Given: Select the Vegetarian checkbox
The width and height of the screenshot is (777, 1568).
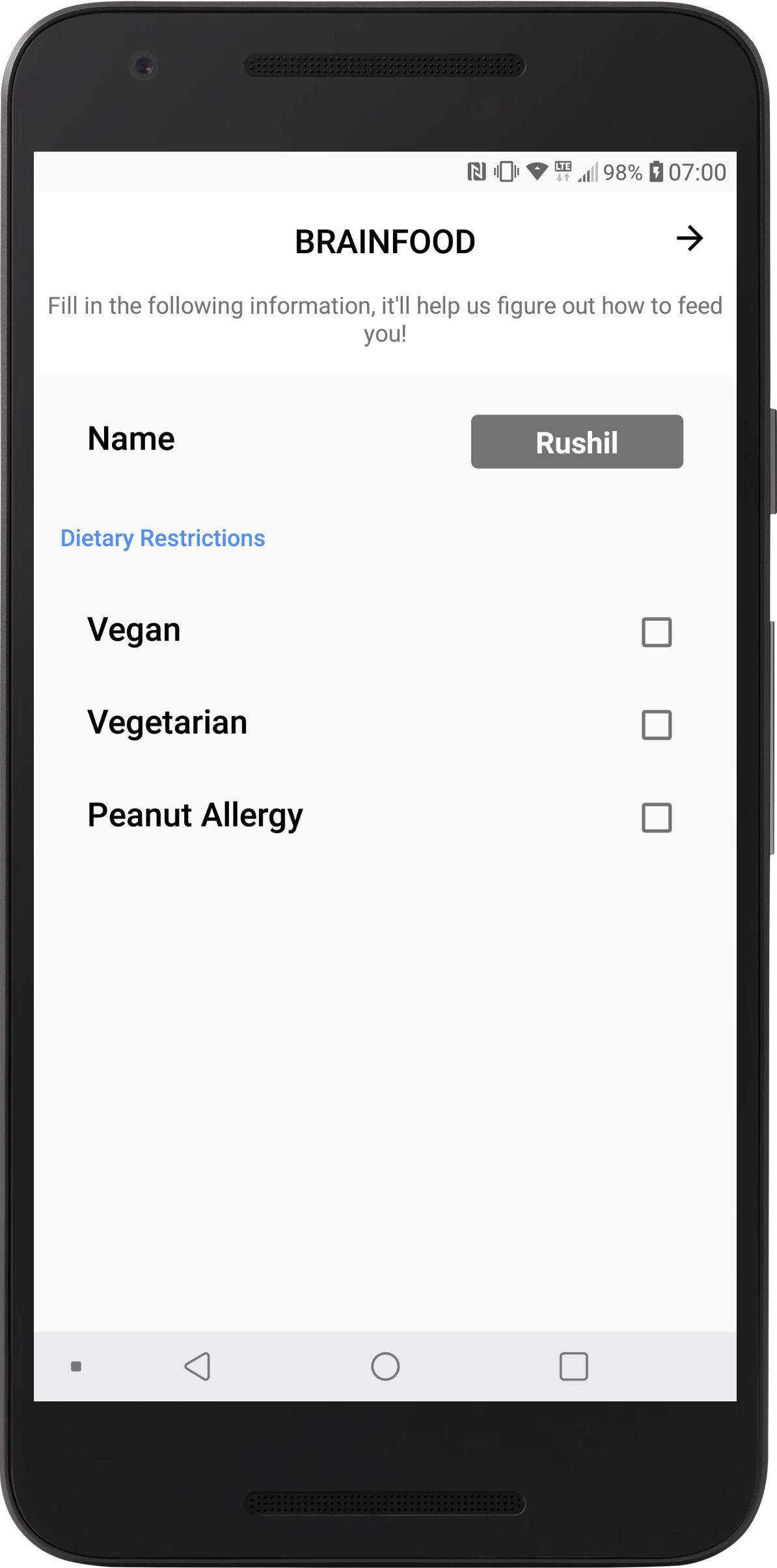Looking at the screenshot, I should click(x=656, y=725).
